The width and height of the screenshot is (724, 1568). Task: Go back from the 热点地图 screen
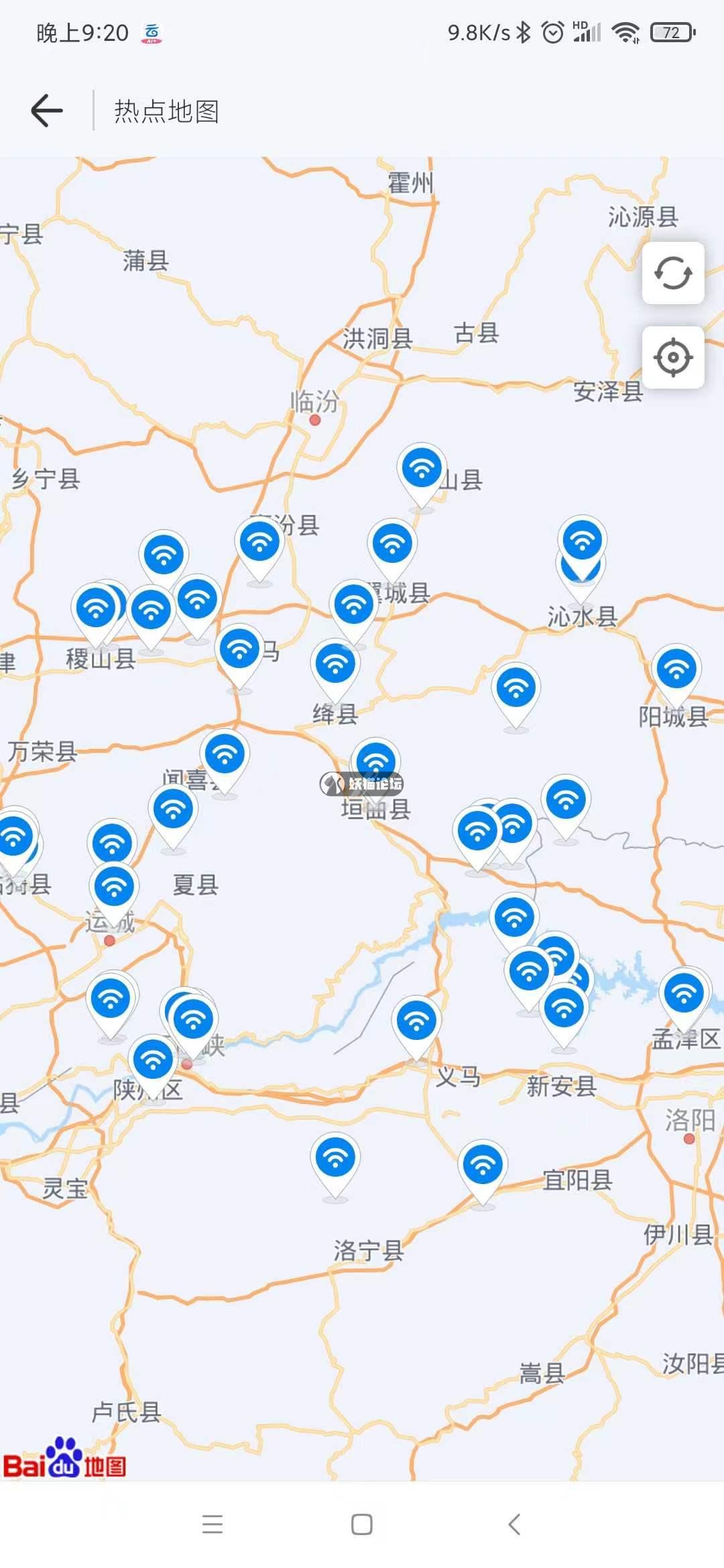47,111
